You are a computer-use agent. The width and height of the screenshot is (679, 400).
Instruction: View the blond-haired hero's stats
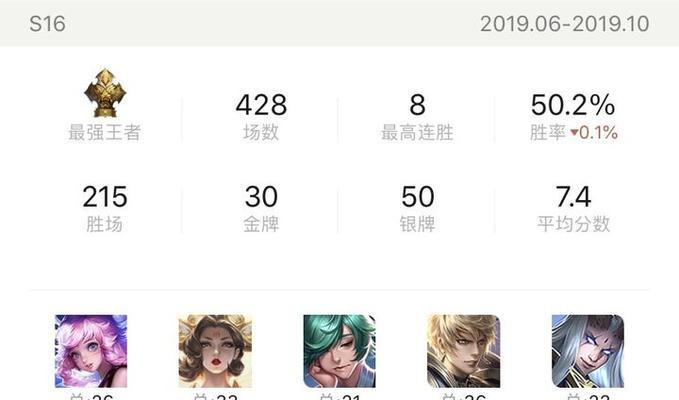(x=463, y=351)
